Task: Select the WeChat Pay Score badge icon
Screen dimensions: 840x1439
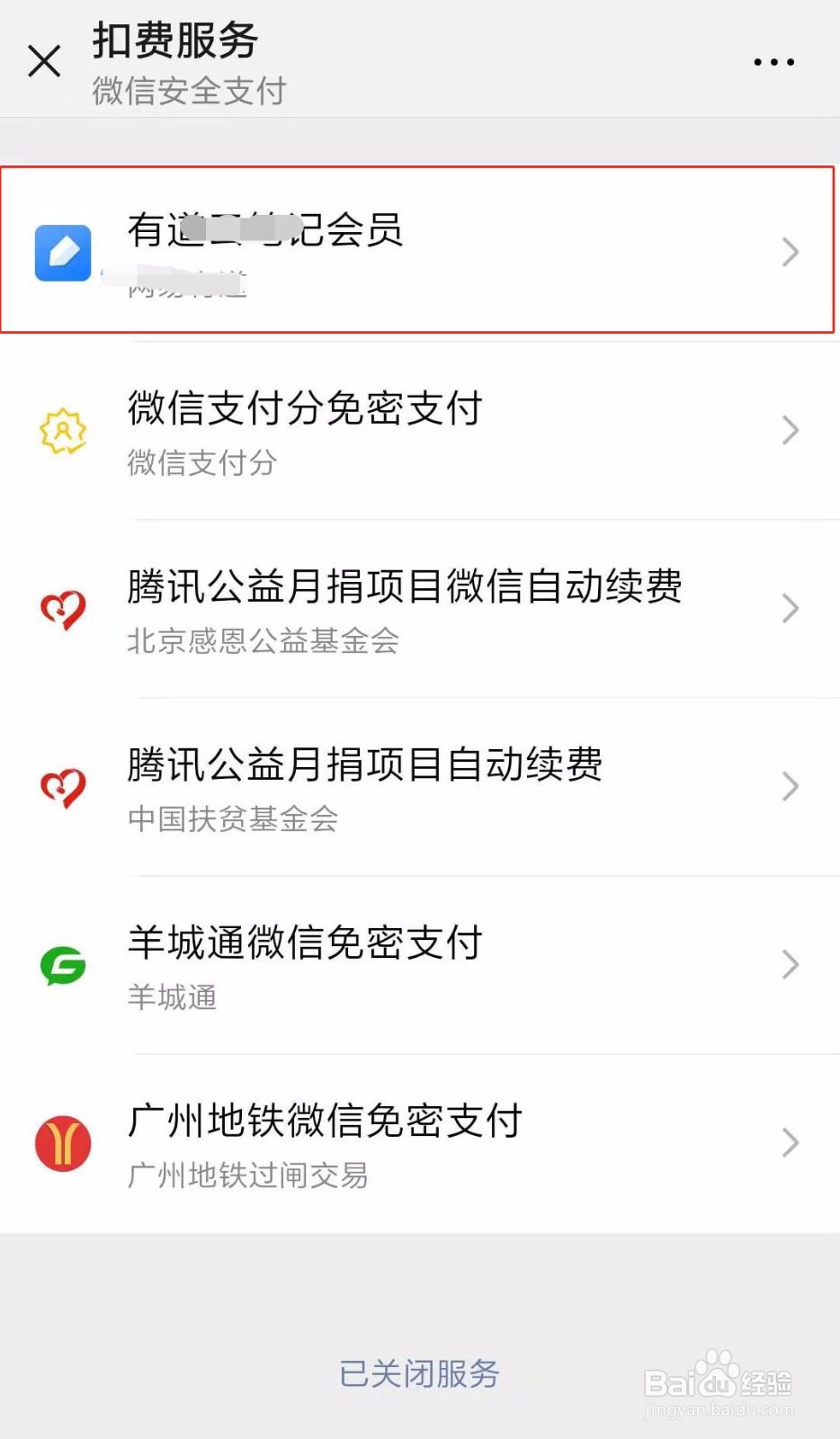Action: point(62,431)
